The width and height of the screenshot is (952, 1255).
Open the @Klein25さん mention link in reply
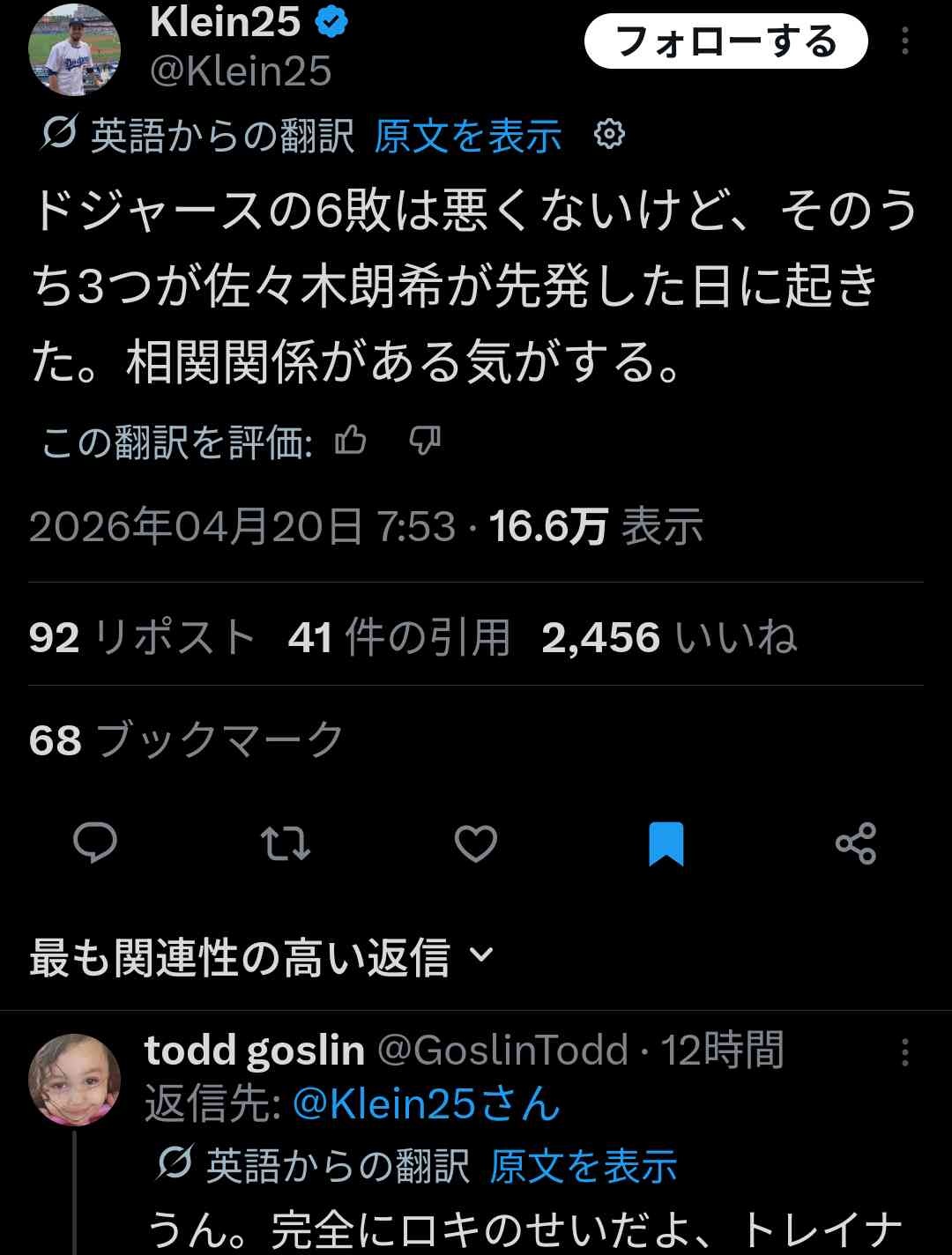tap(426, 1104)
